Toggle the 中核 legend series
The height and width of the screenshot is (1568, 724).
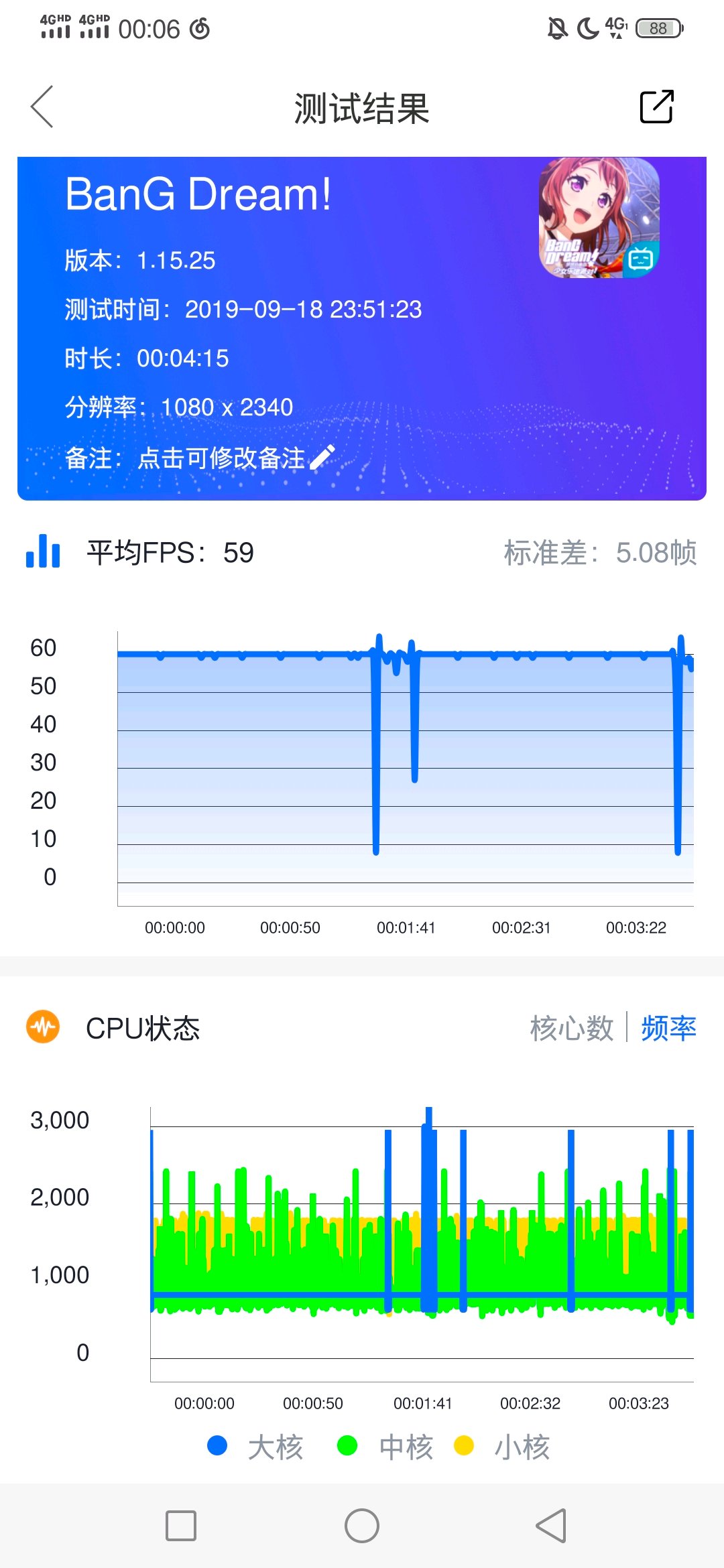point(385,1447)
